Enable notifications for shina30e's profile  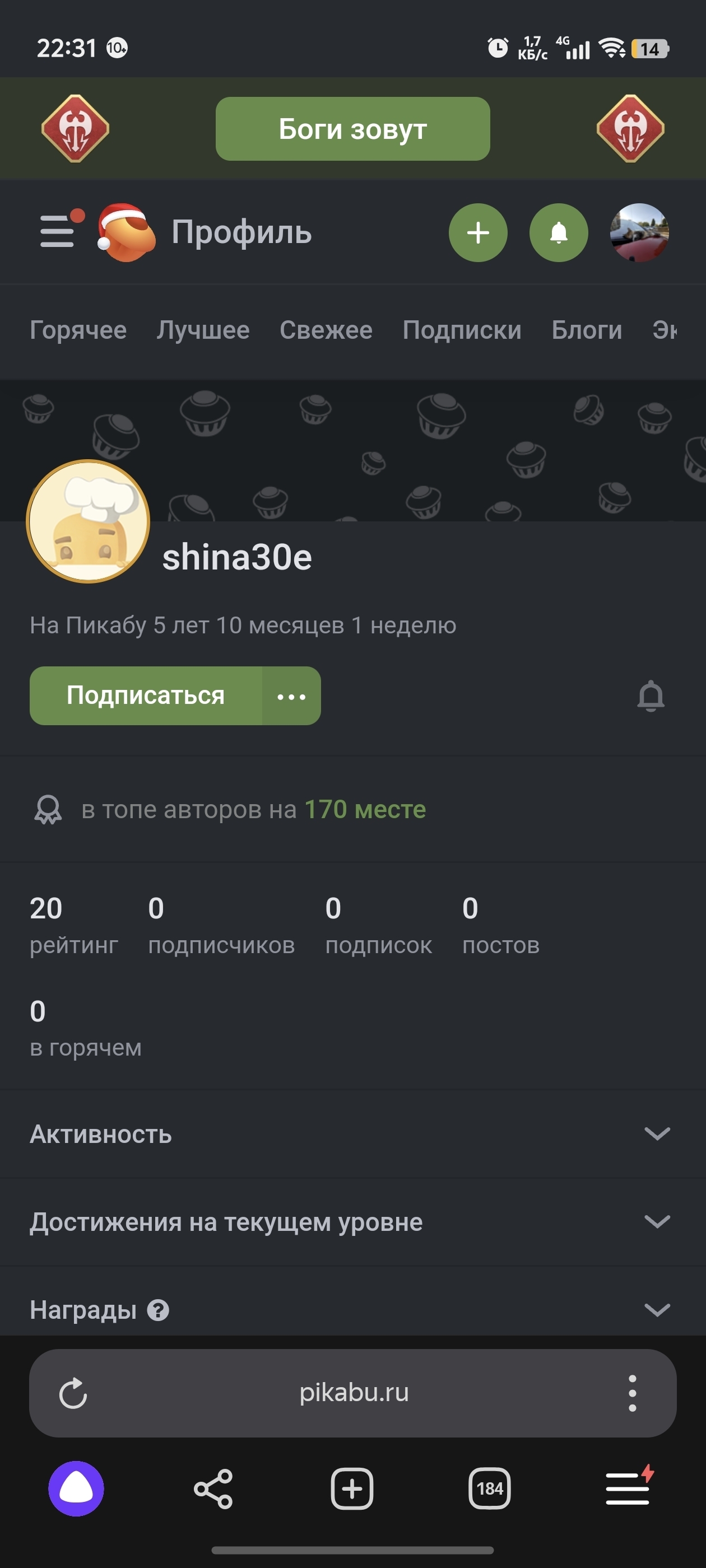pyautogui.click(x=651, y=696)
